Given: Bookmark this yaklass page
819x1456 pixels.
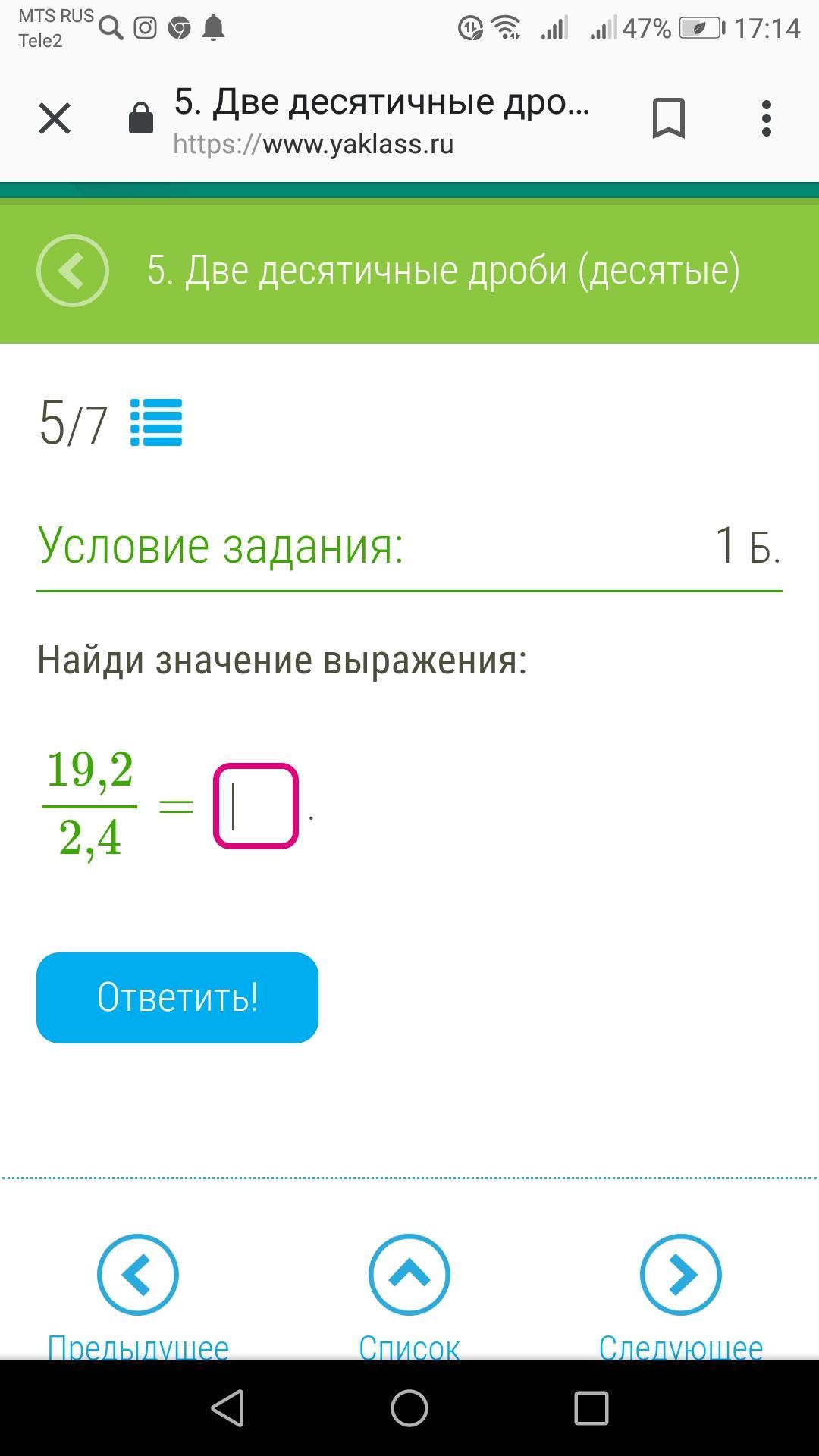Looking at the screenshot, I should coord(668,118).
